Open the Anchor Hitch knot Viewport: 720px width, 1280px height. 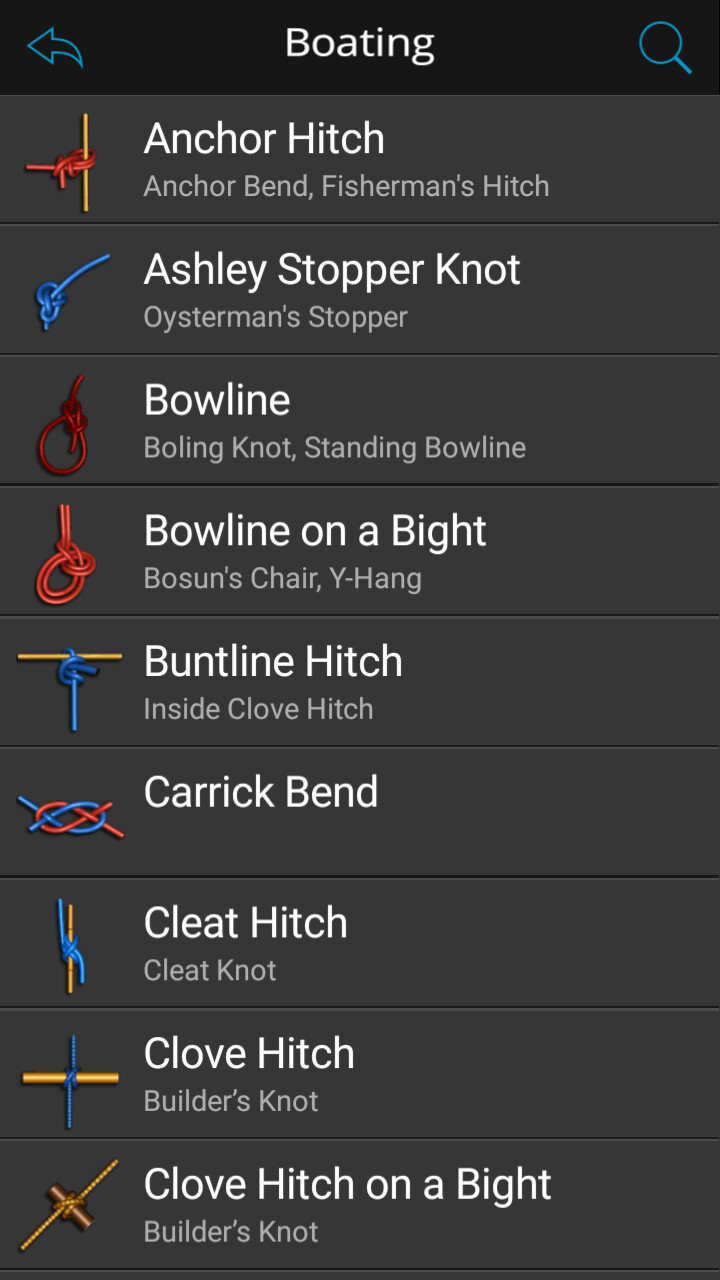pos(360,160)
